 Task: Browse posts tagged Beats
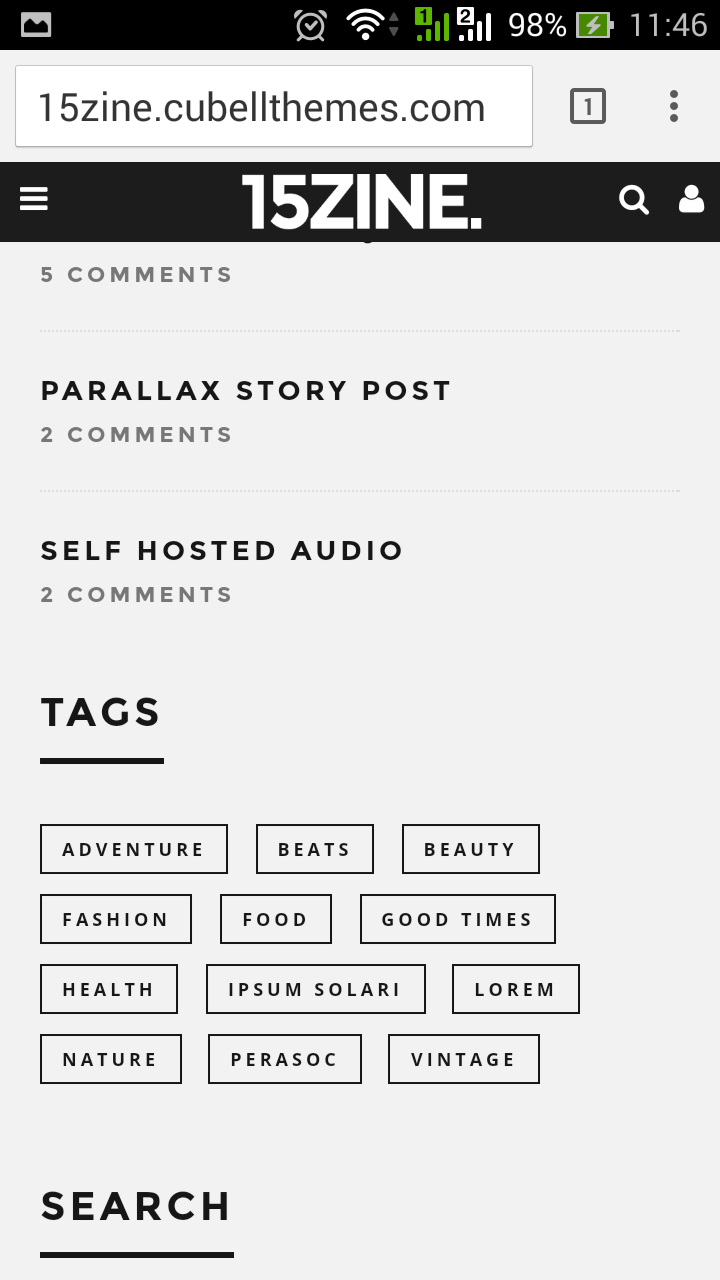click(315, 849)
